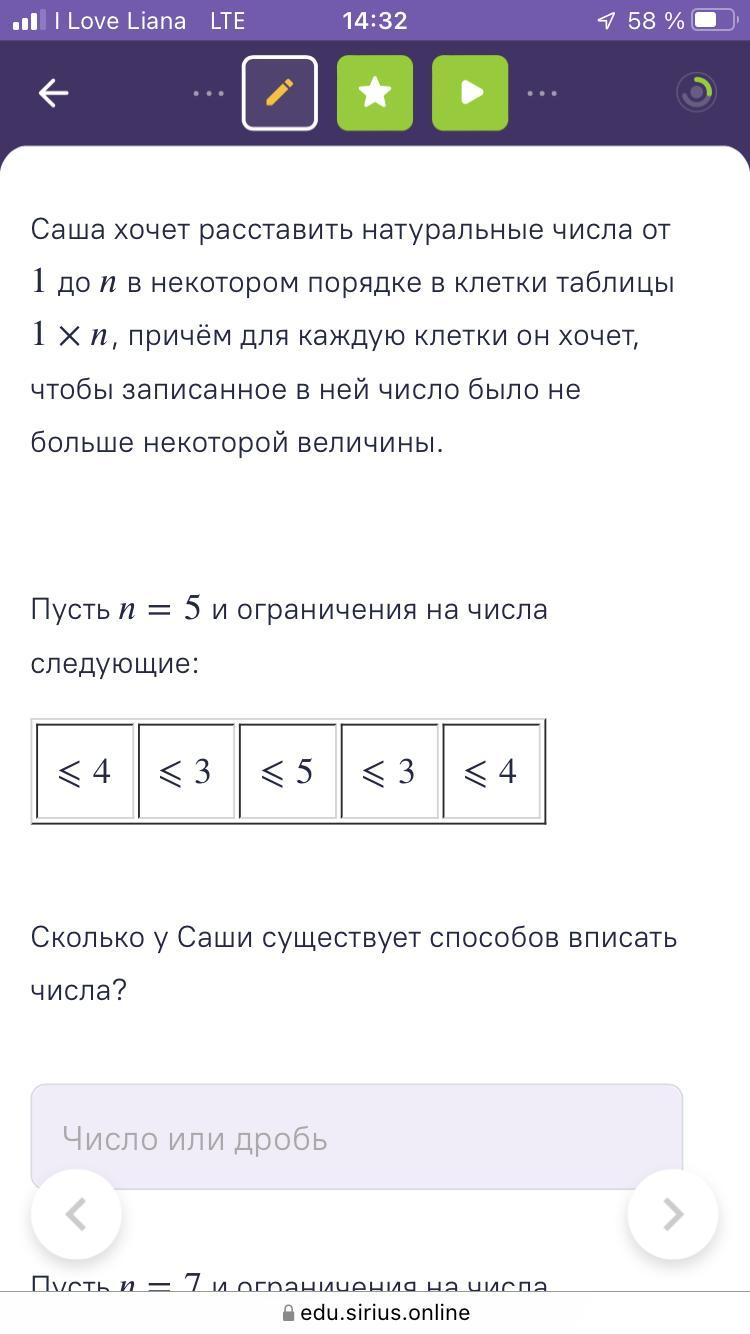Tap the answer field 'Число или дробь'

click(356, 1137)
